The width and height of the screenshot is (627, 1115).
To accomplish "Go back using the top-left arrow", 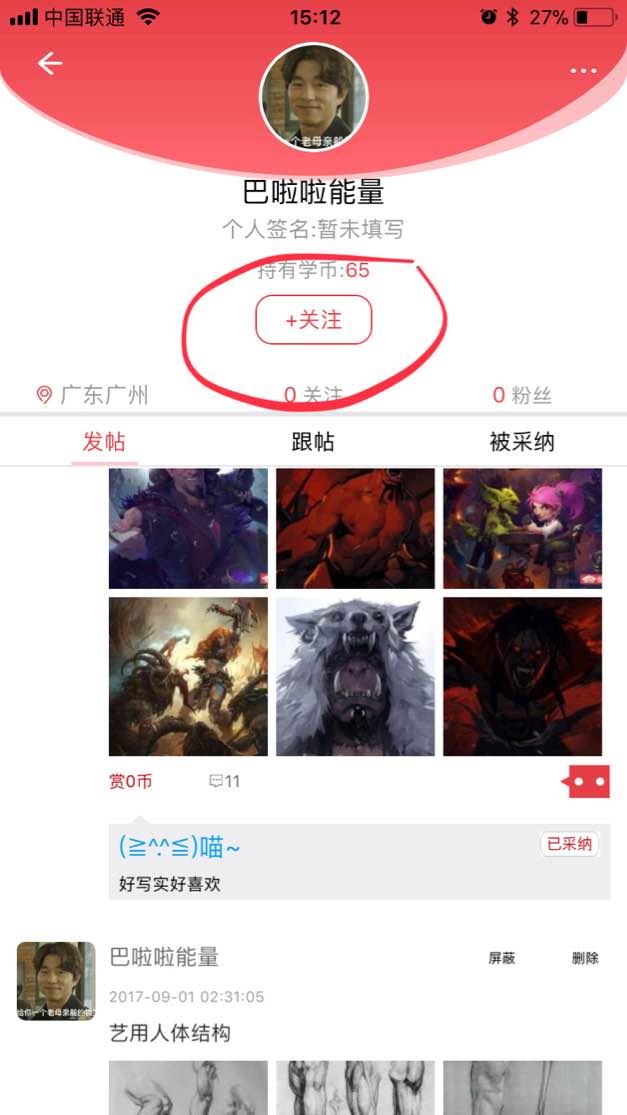I will (x=50, y=64).
